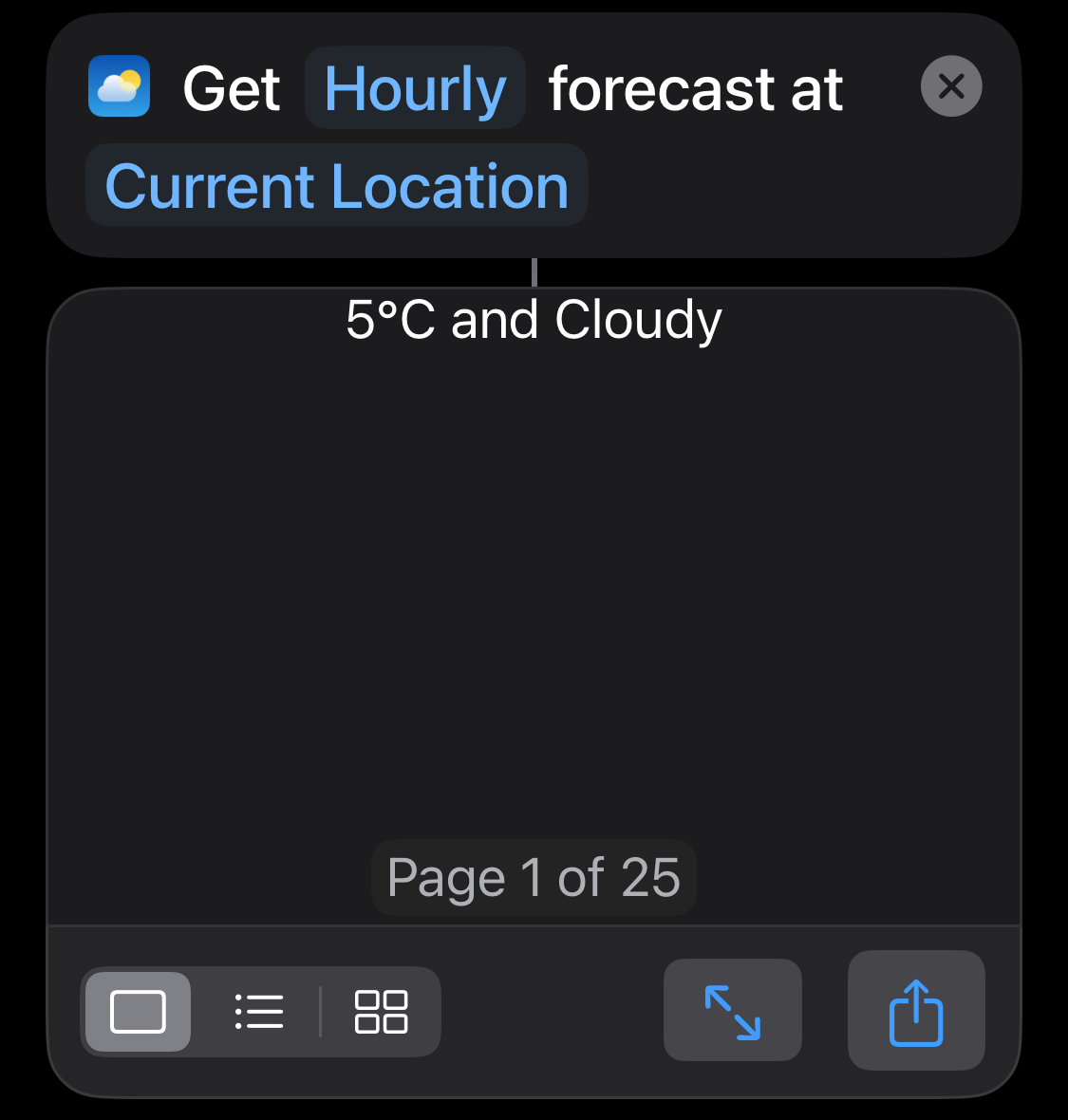This screenshot has height=1120, width=1068.
Task: Share the forecast result
Action: (916, 1011)
